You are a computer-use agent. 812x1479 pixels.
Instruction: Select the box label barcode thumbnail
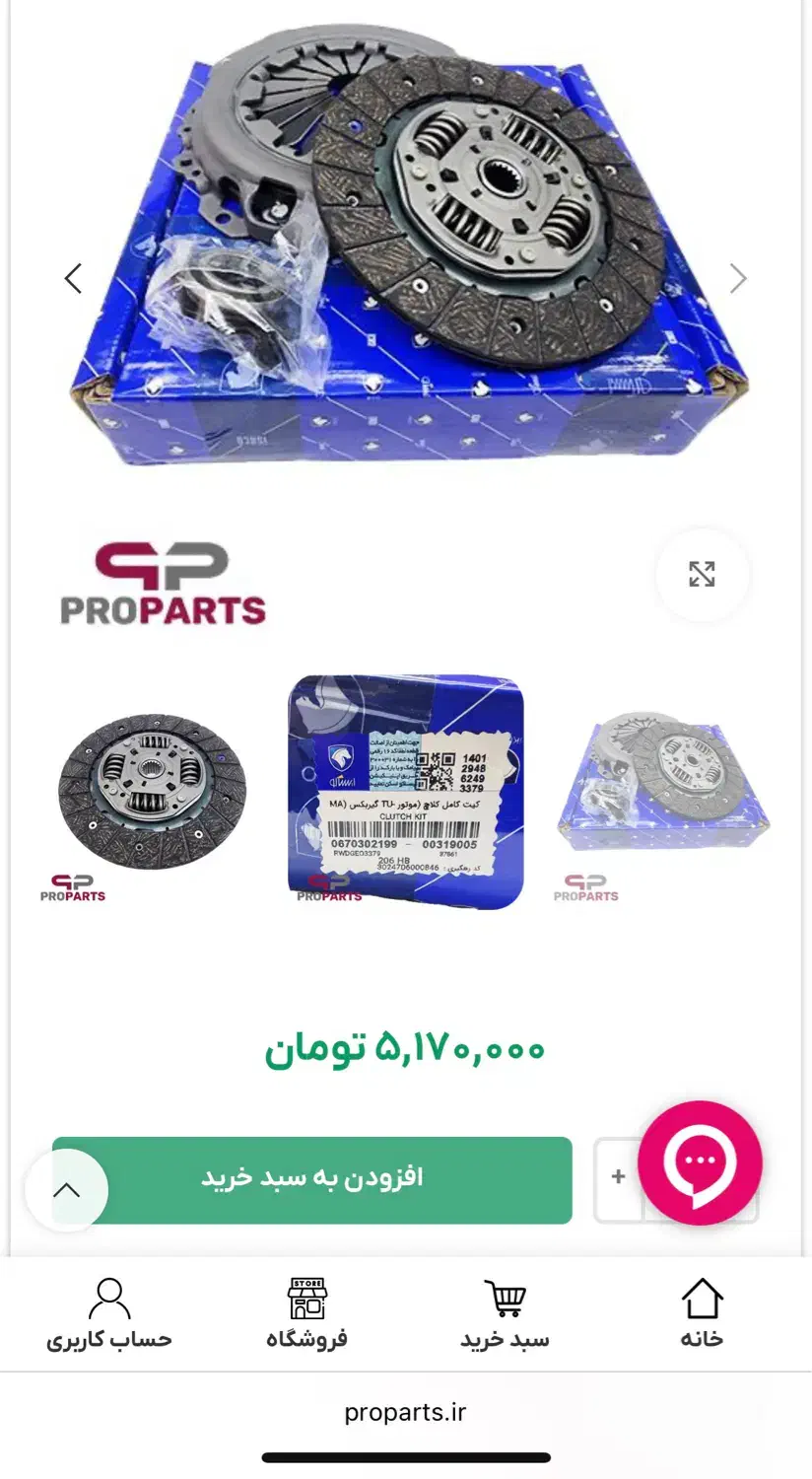click(x=406, y=791)
